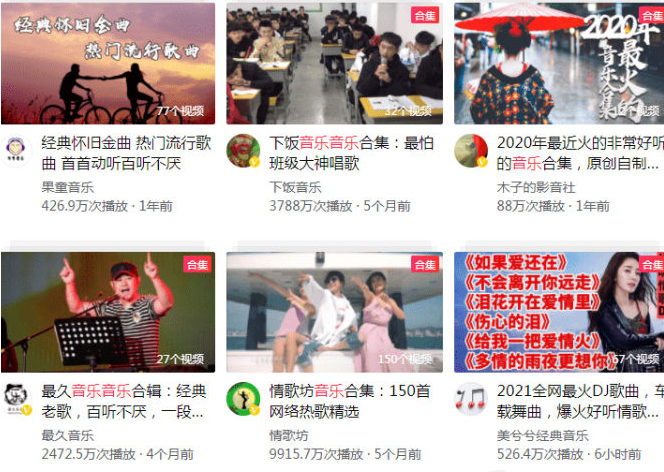Open the 下饭音乐 classroom singing collection thumbnail
The image size is (664, 472).
pyautogui.click(x=334, y=62)
